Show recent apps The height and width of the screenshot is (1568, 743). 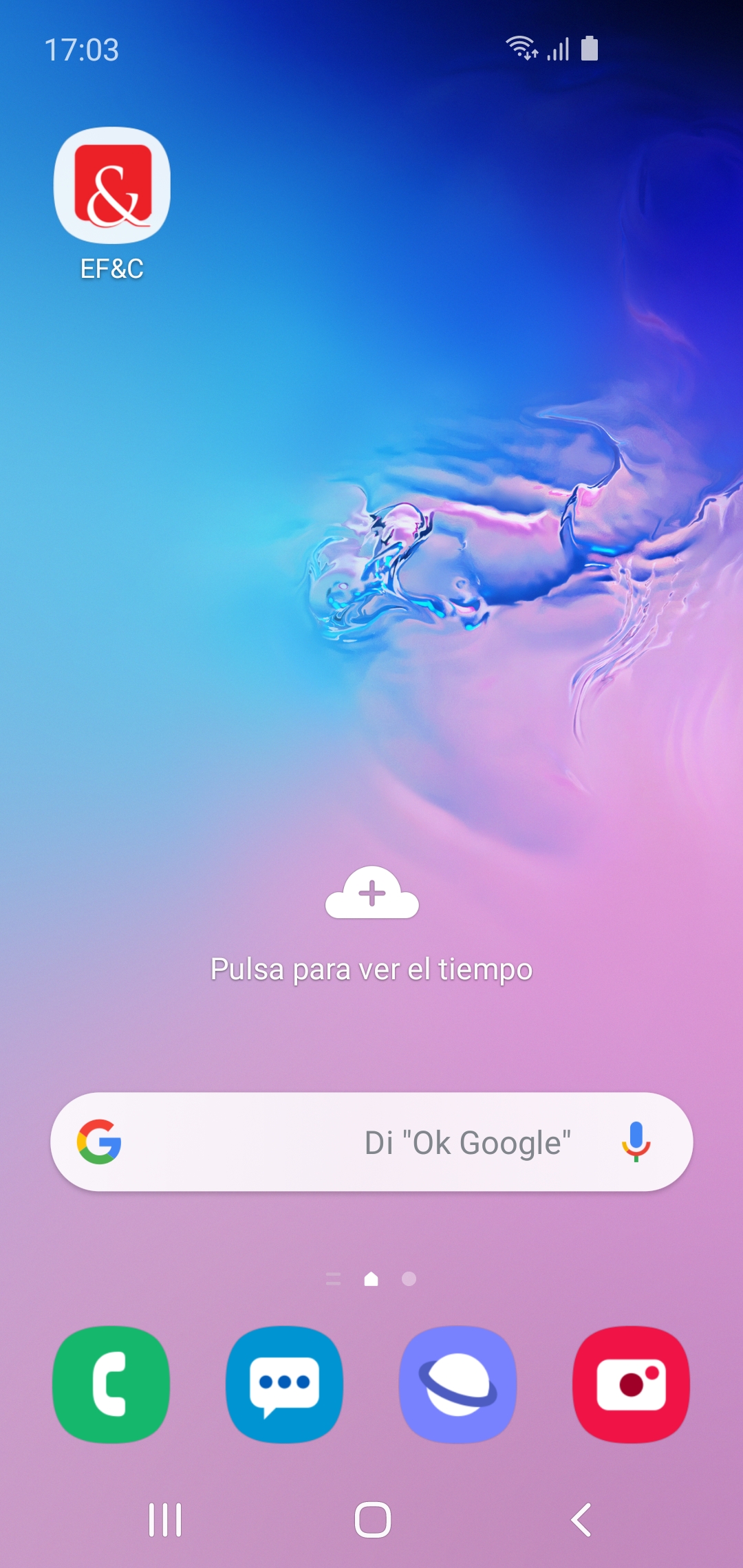click(x=165, y=1520)
